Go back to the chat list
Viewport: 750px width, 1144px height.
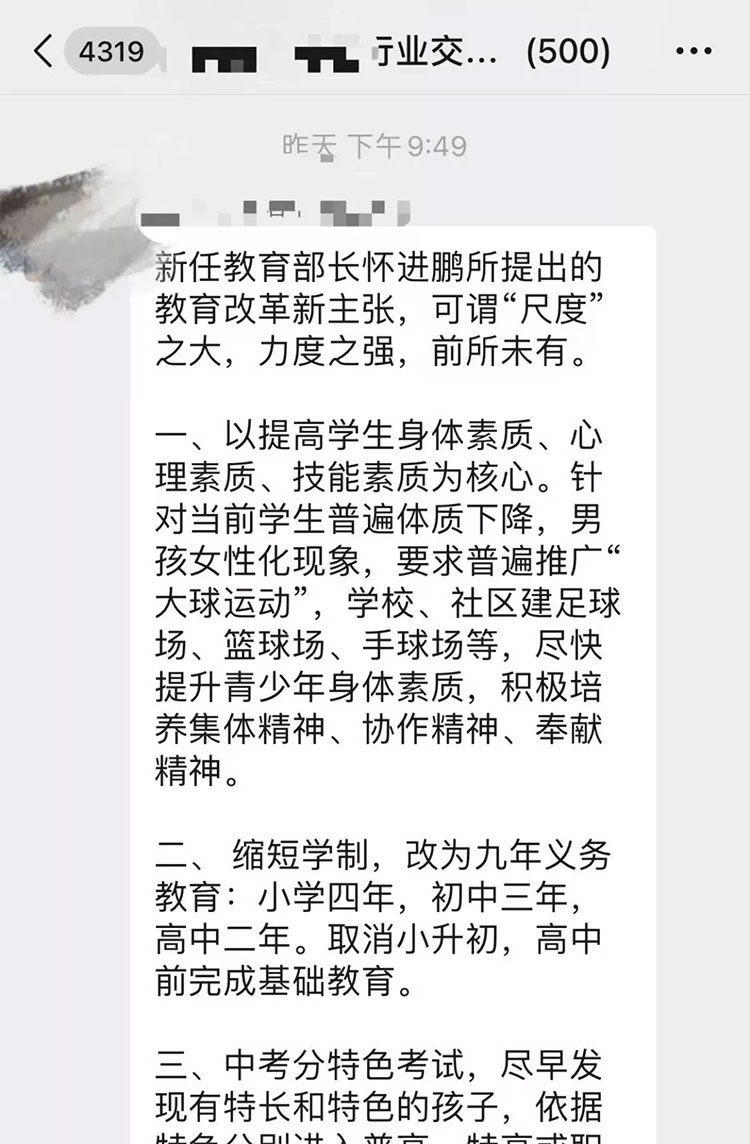click(x=42, y=51)
